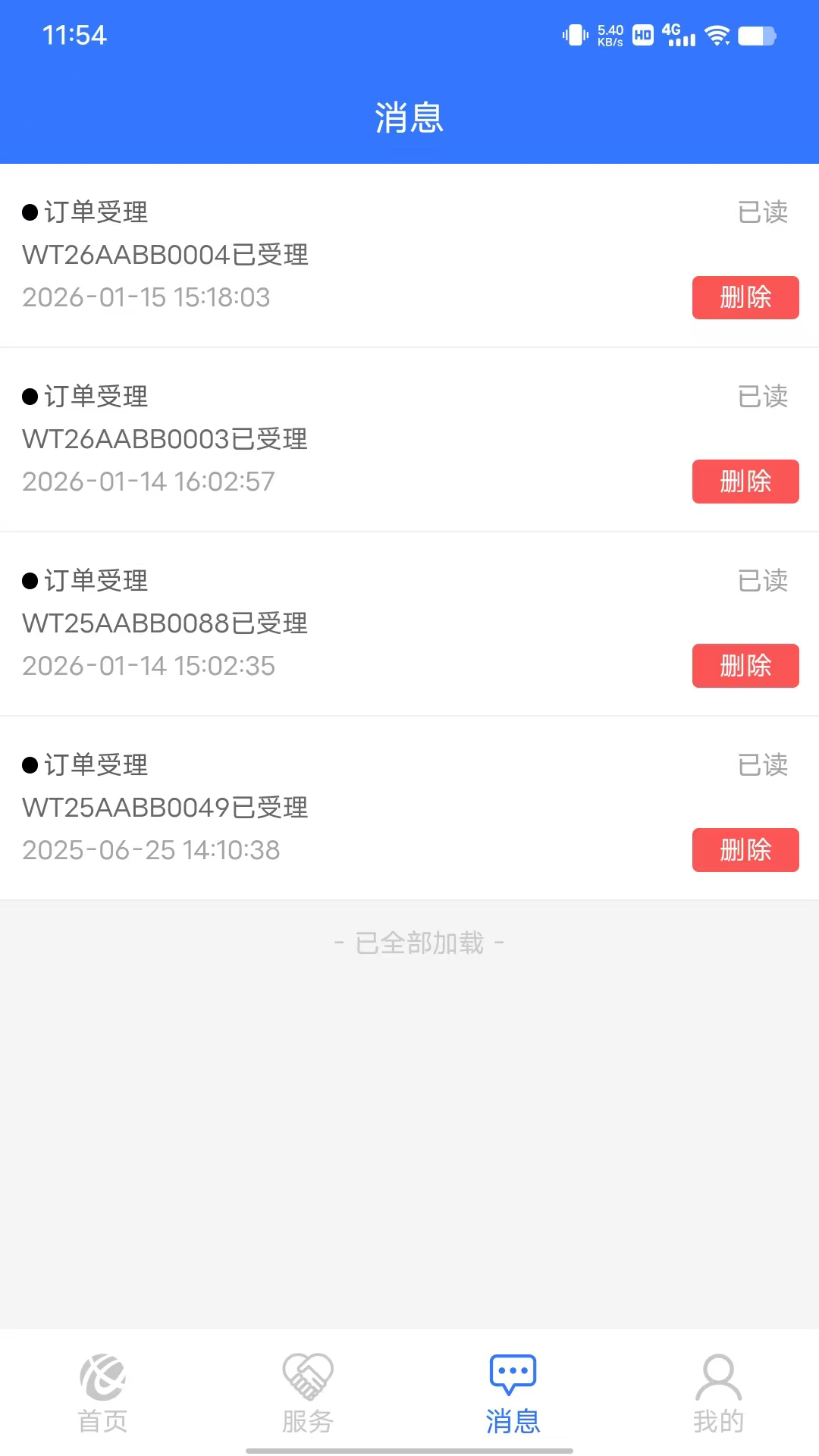Image resolution: width=819 pixels, height=1456 pixels.
Task: Delete the WT26AABB0003 message
Action: pyautogui.click(x=745, y=482)
